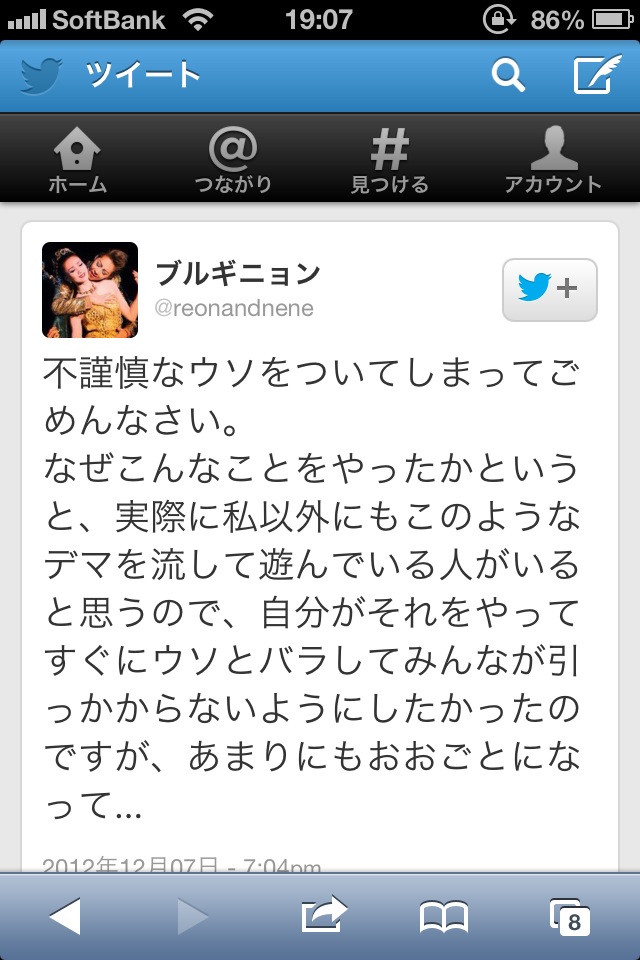Share this page from browser toolbar
The height and width of the screenshot is (960, 640).
(323, 916)
